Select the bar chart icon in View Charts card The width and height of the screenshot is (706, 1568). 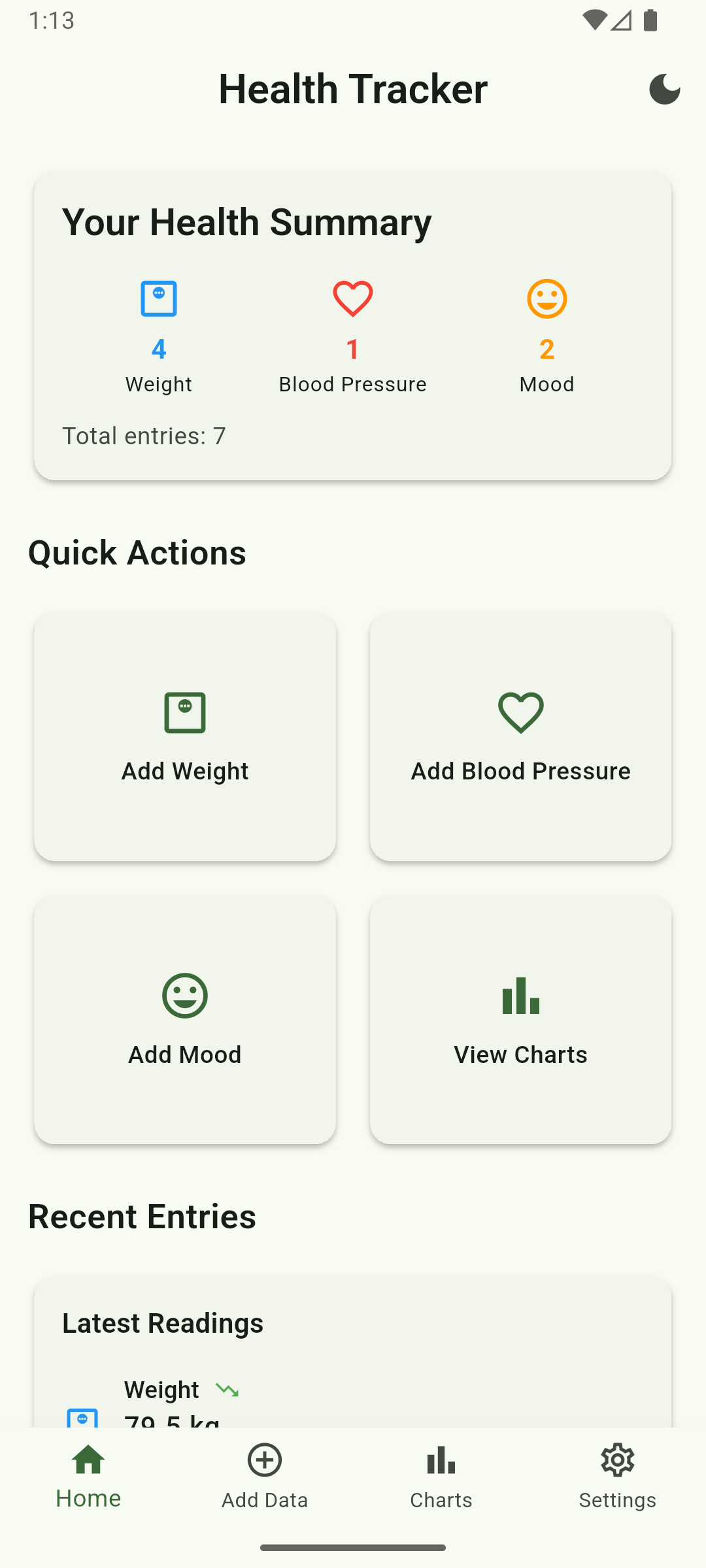click(520, 996)
